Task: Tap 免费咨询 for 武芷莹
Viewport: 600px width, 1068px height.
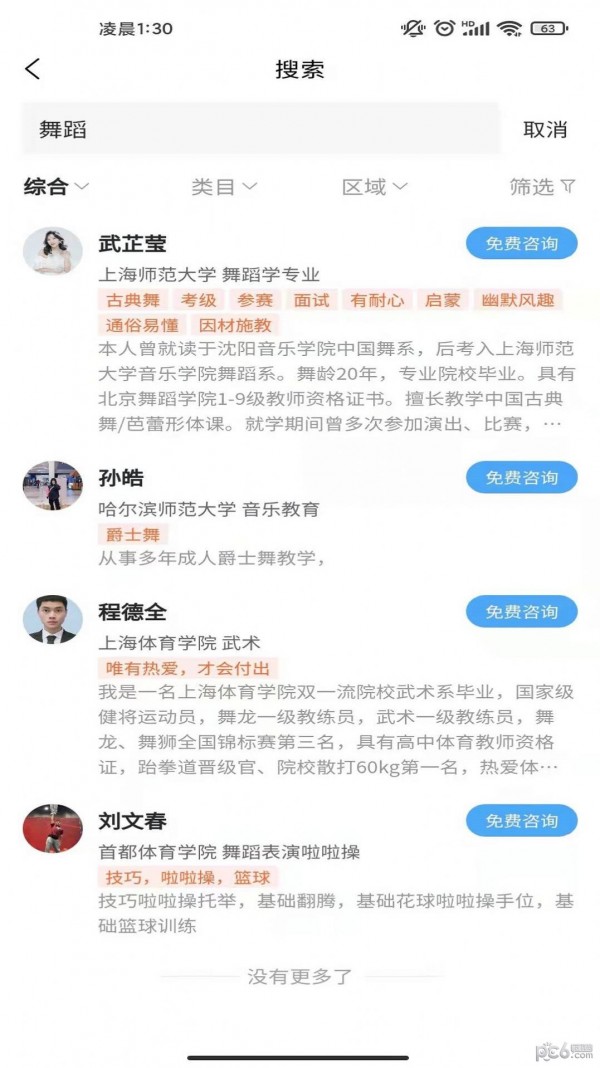Action: coord(521,243)
